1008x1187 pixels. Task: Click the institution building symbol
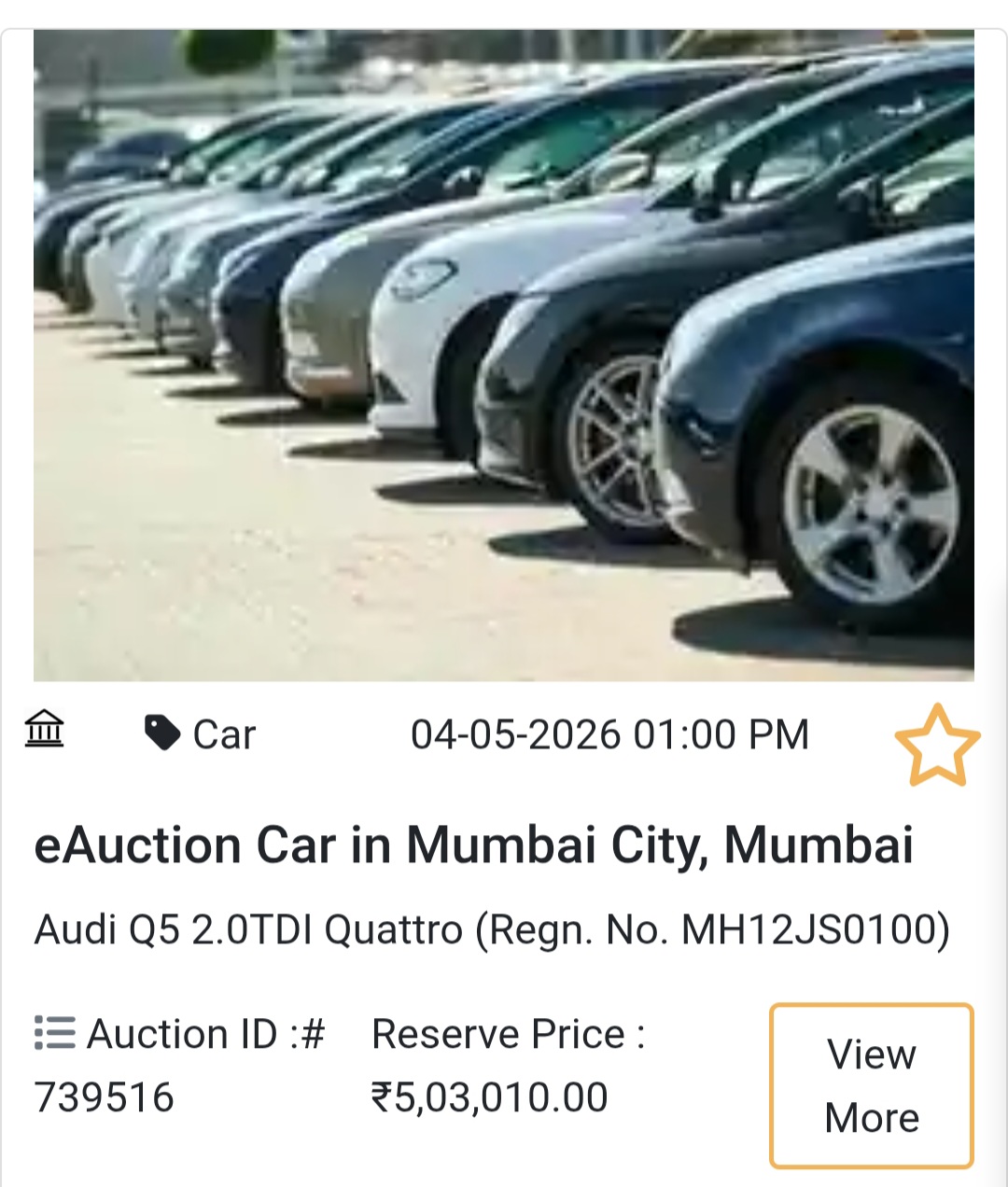[41, 734]
